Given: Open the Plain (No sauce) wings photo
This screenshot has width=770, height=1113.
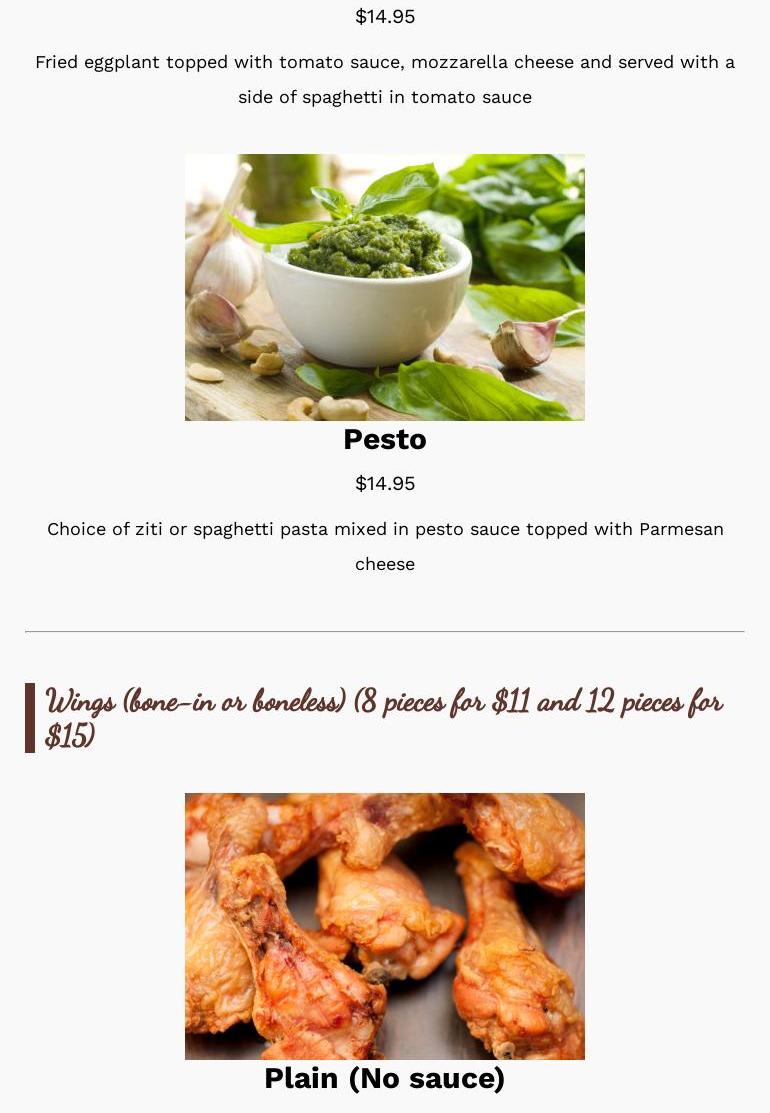Looking at the screenshot, I should coord(385,926).
